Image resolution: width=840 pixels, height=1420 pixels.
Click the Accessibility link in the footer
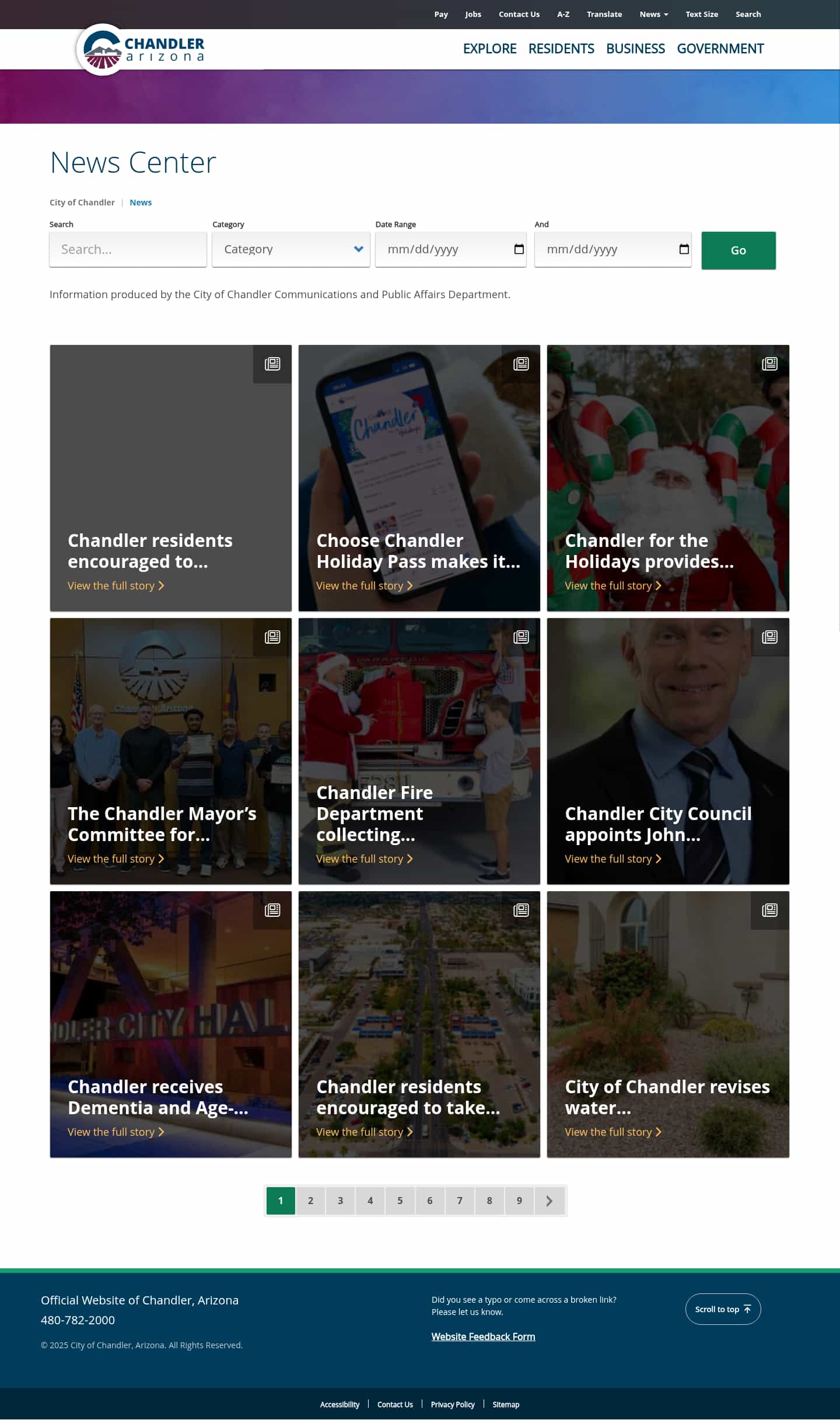pos(339,1404)
